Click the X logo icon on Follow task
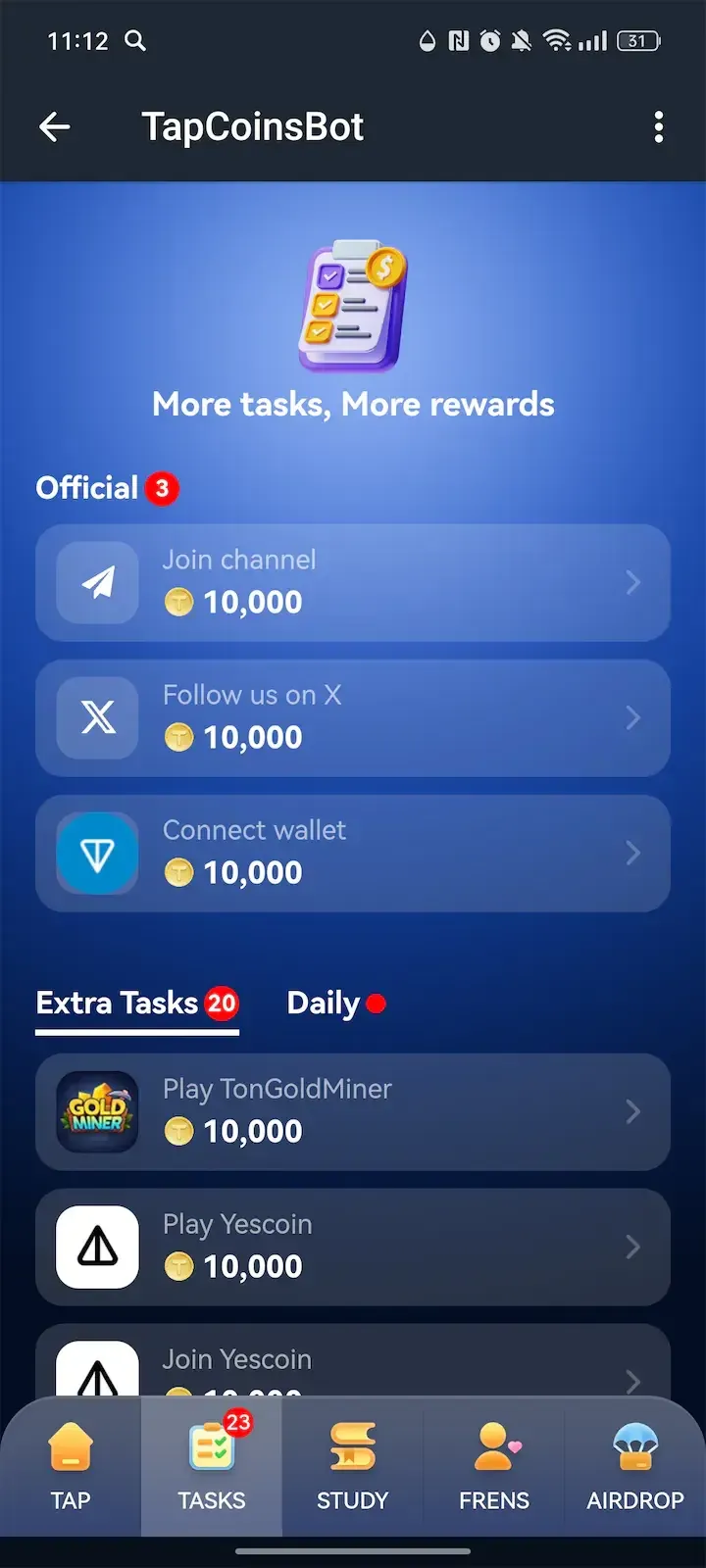This screenshot has width=706, height=1568. pos(97,717)
